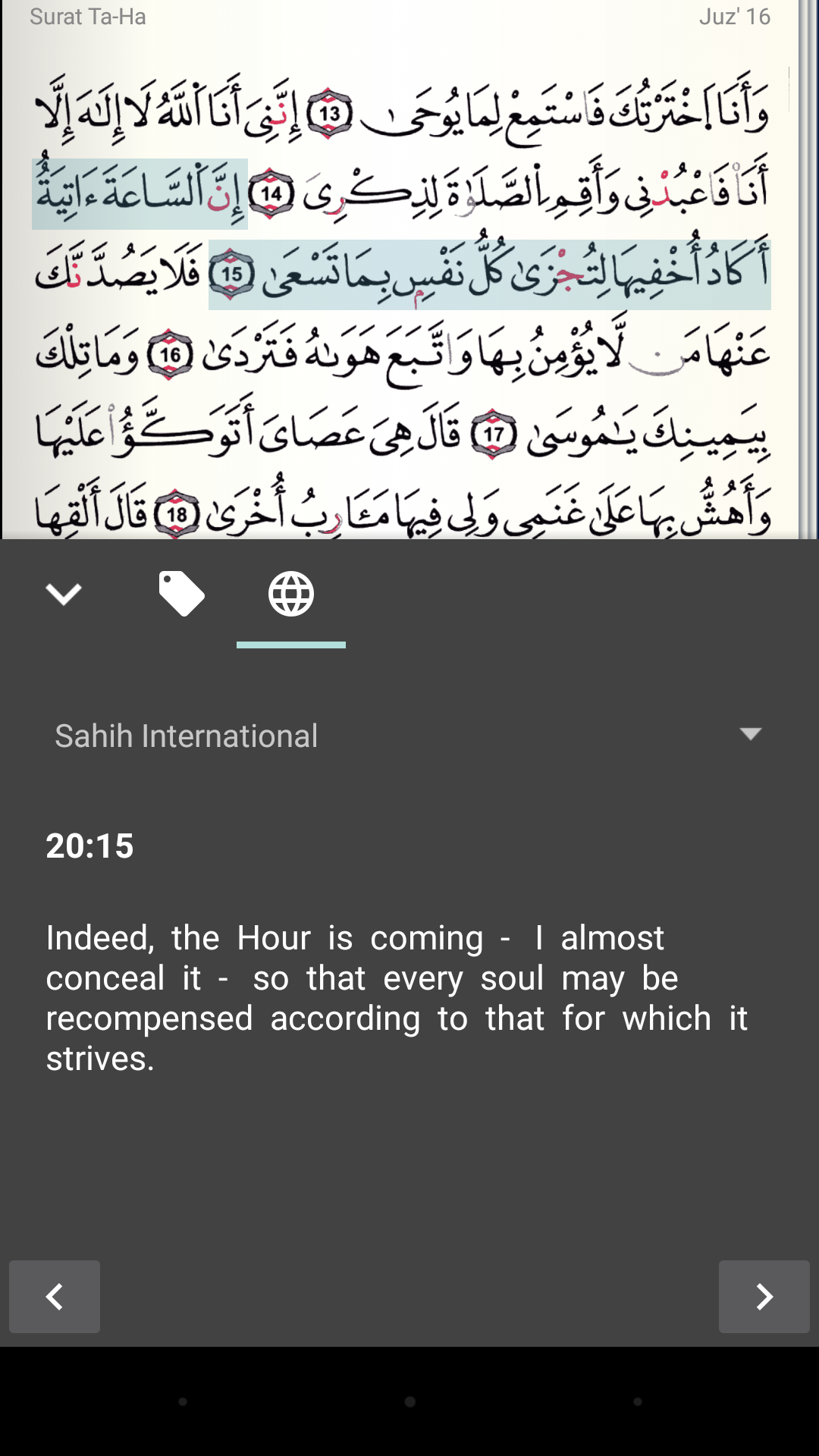Tap the verse 14 number marker
819x1456 pixels.
tap(271, 192)
